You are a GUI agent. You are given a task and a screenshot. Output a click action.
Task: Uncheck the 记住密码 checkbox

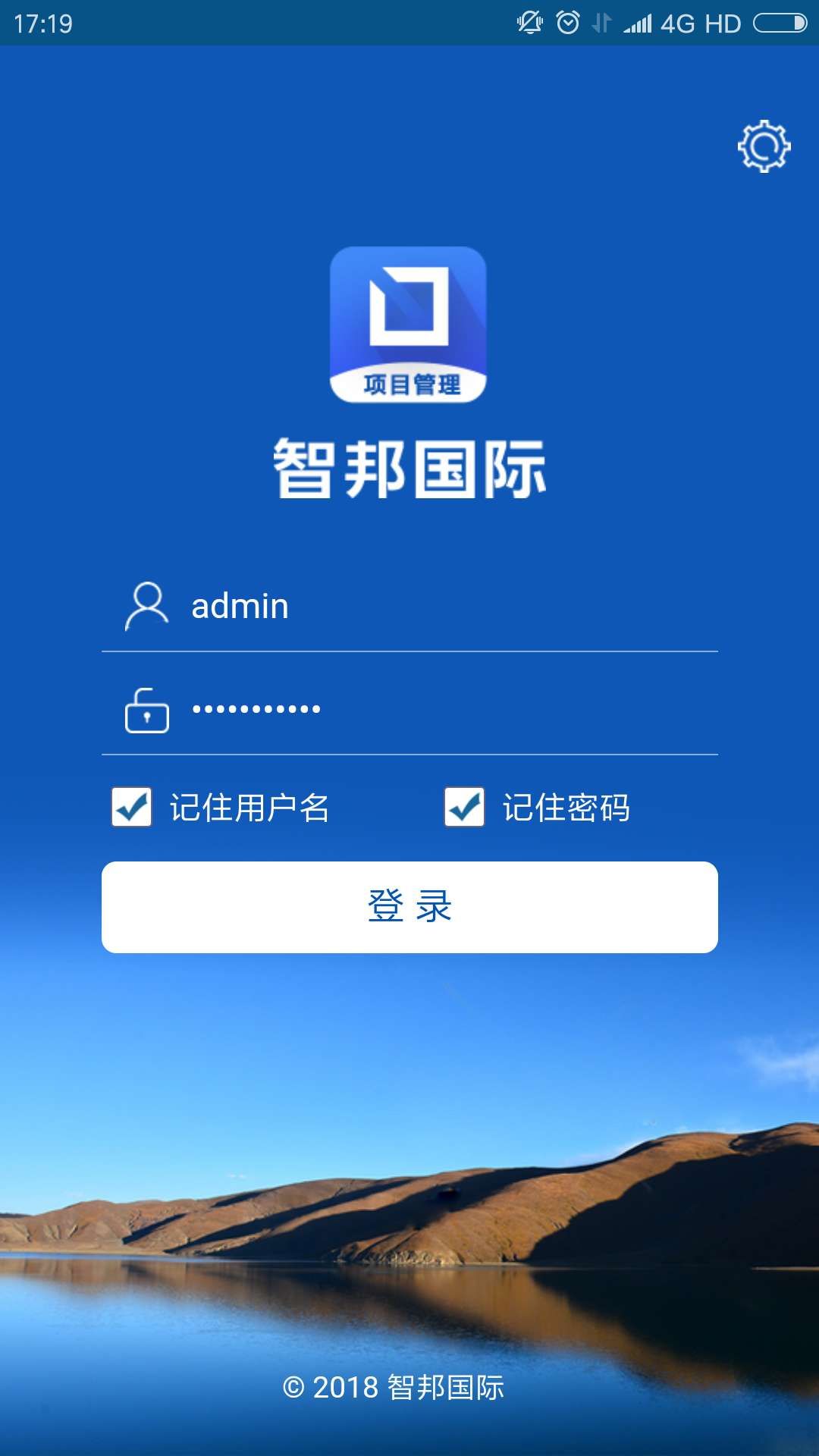pyautogui.click(x=464, y=807)
